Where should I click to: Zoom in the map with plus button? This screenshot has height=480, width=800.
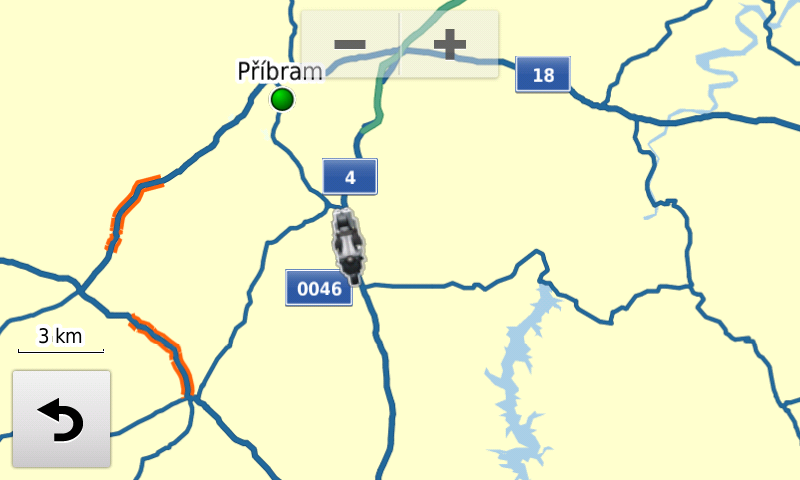pyautogui.click(x=449, y=44)
